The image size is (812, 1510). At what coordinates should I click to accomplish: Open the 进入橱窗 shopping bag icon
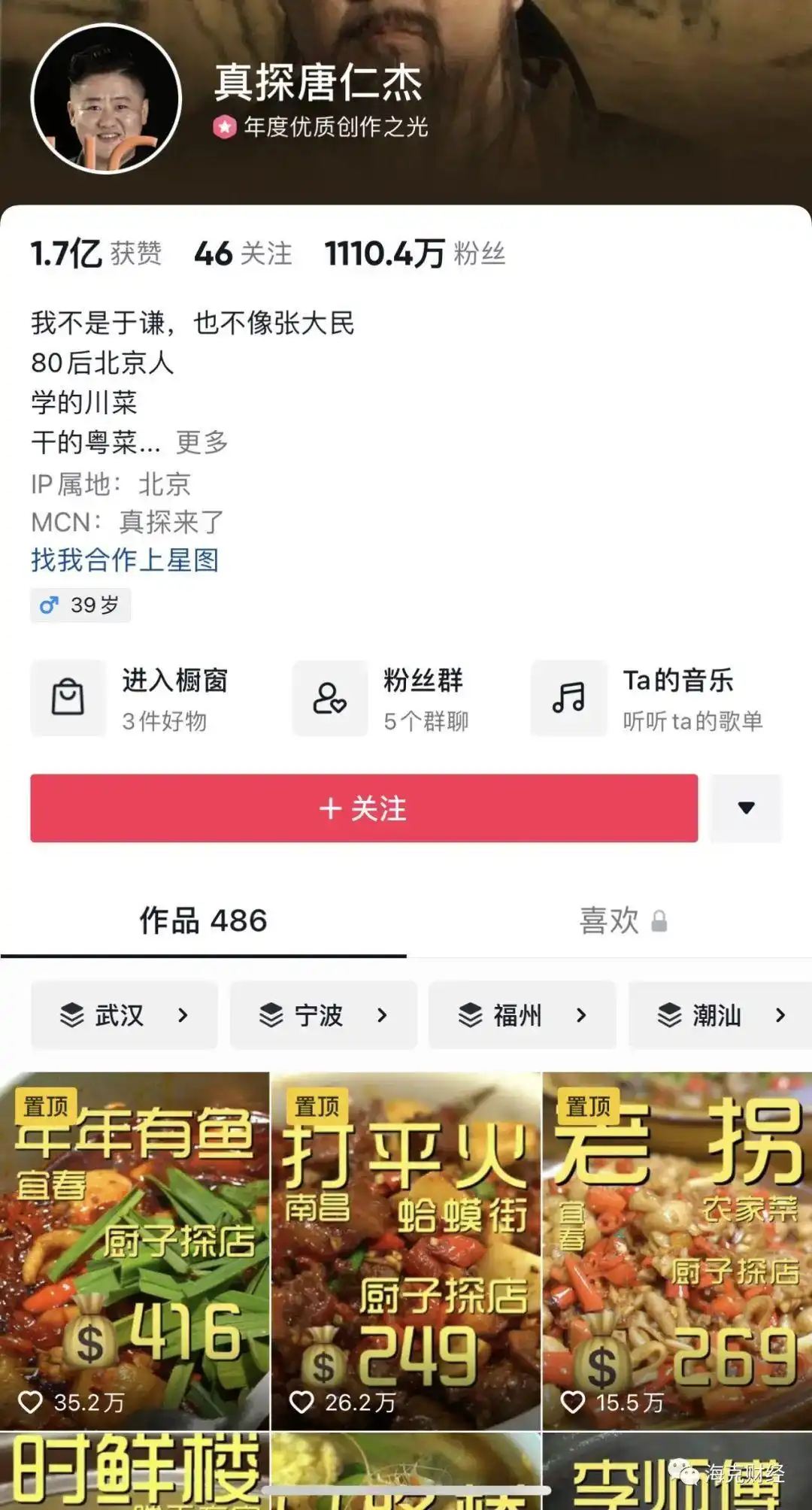68,699
